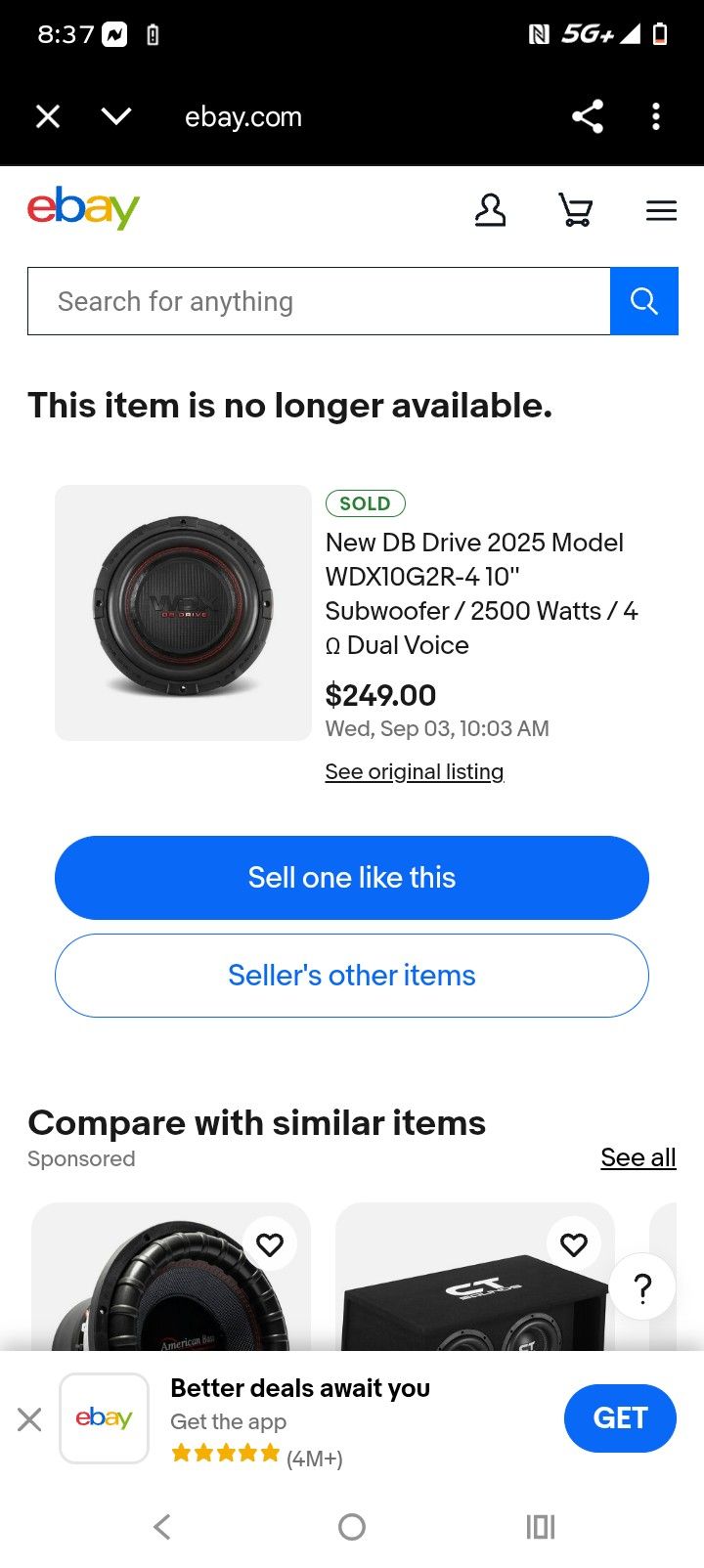
Task: Open the browser overflow menu
Action: [x=656, y=117]
